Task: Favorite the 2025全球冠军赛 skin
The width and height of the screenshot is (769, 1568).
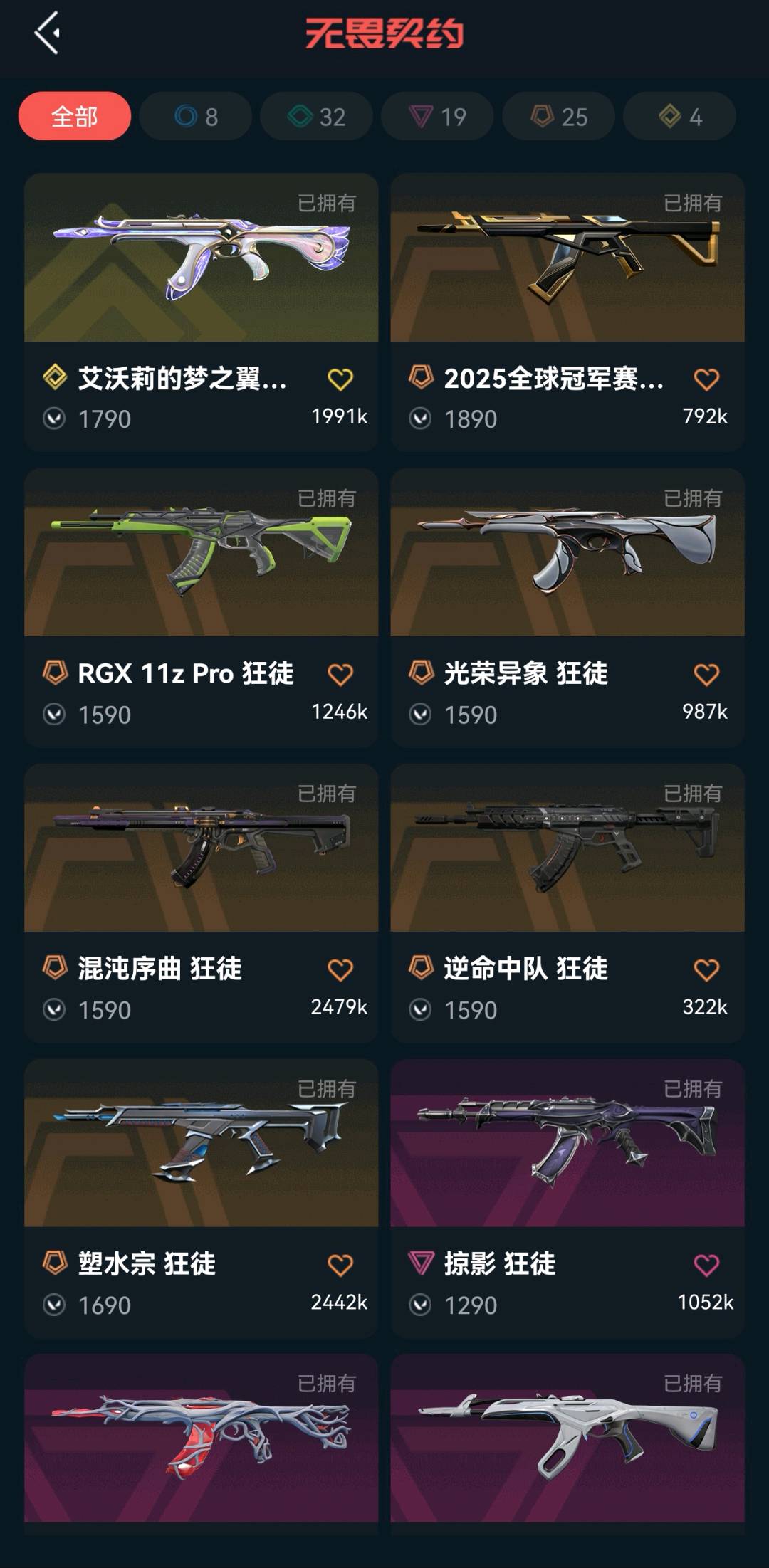Action: click(x=706, y=379)
